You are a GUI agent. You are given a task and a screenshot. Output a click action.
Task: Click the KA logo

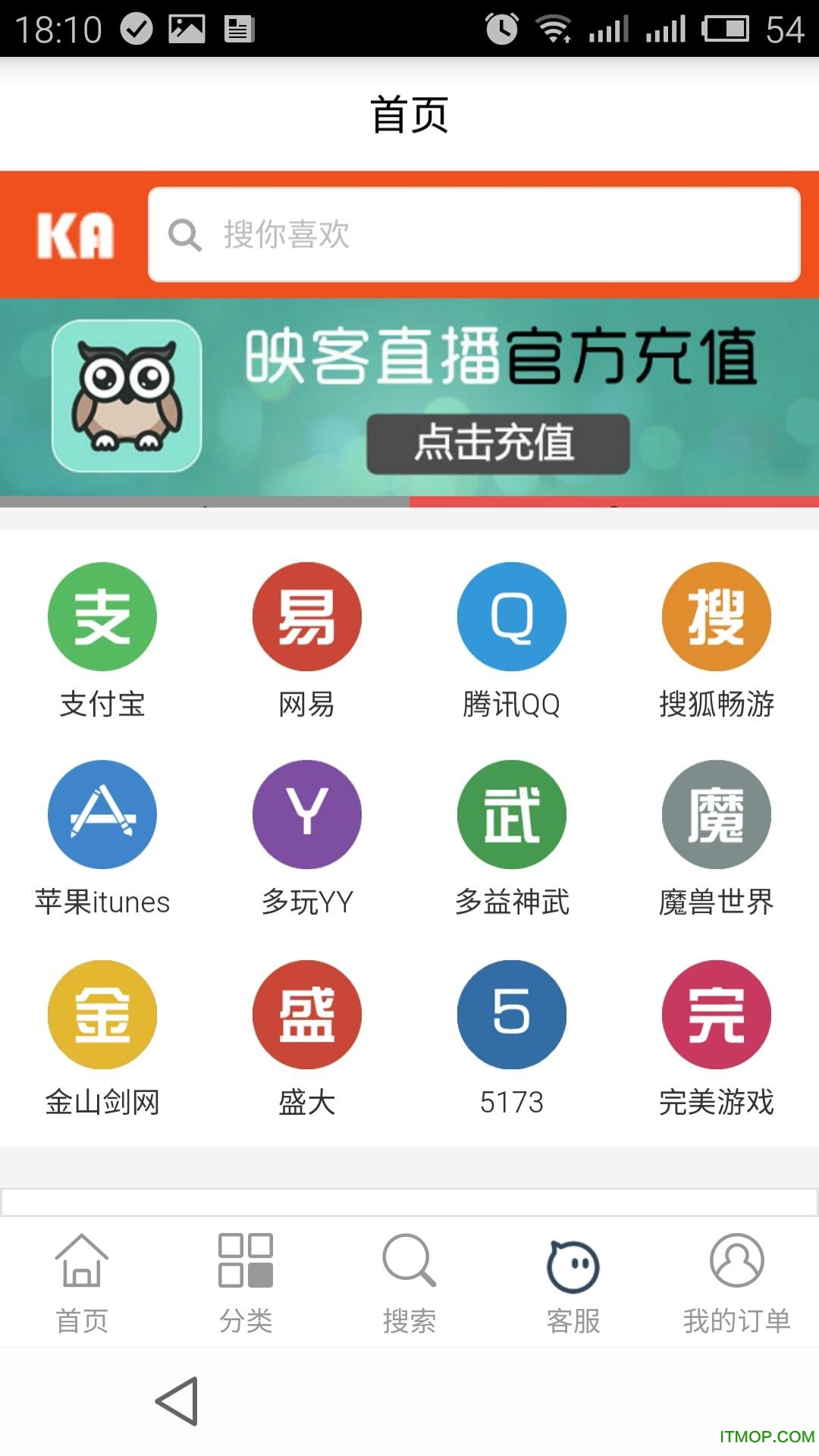pyautogui.click(x=74, y=234)
